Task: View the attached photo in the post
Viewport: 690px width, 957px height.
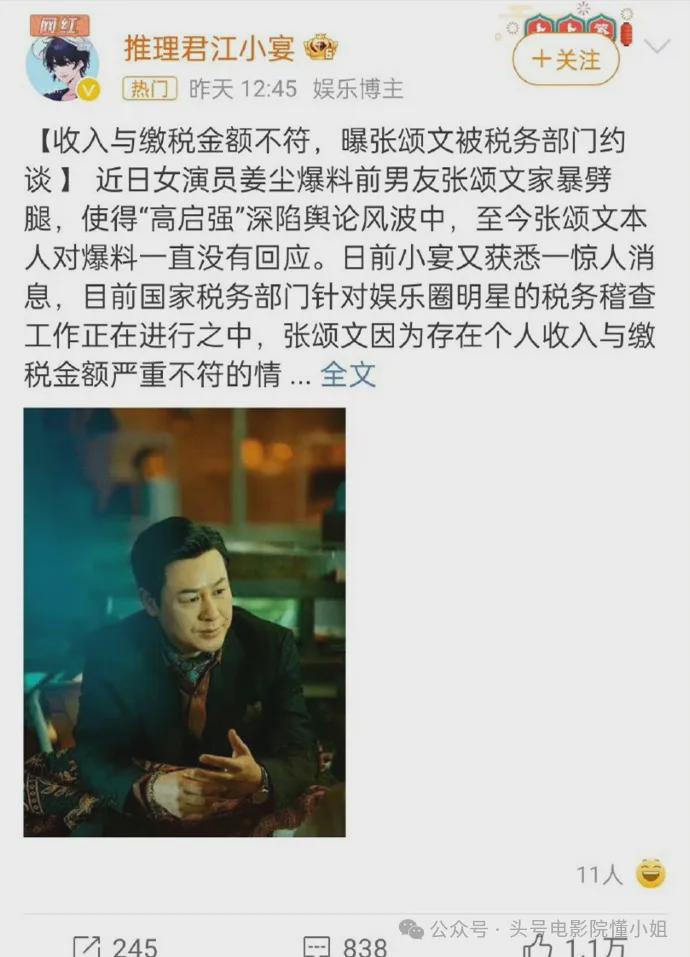Action: [x=185, y=622]
